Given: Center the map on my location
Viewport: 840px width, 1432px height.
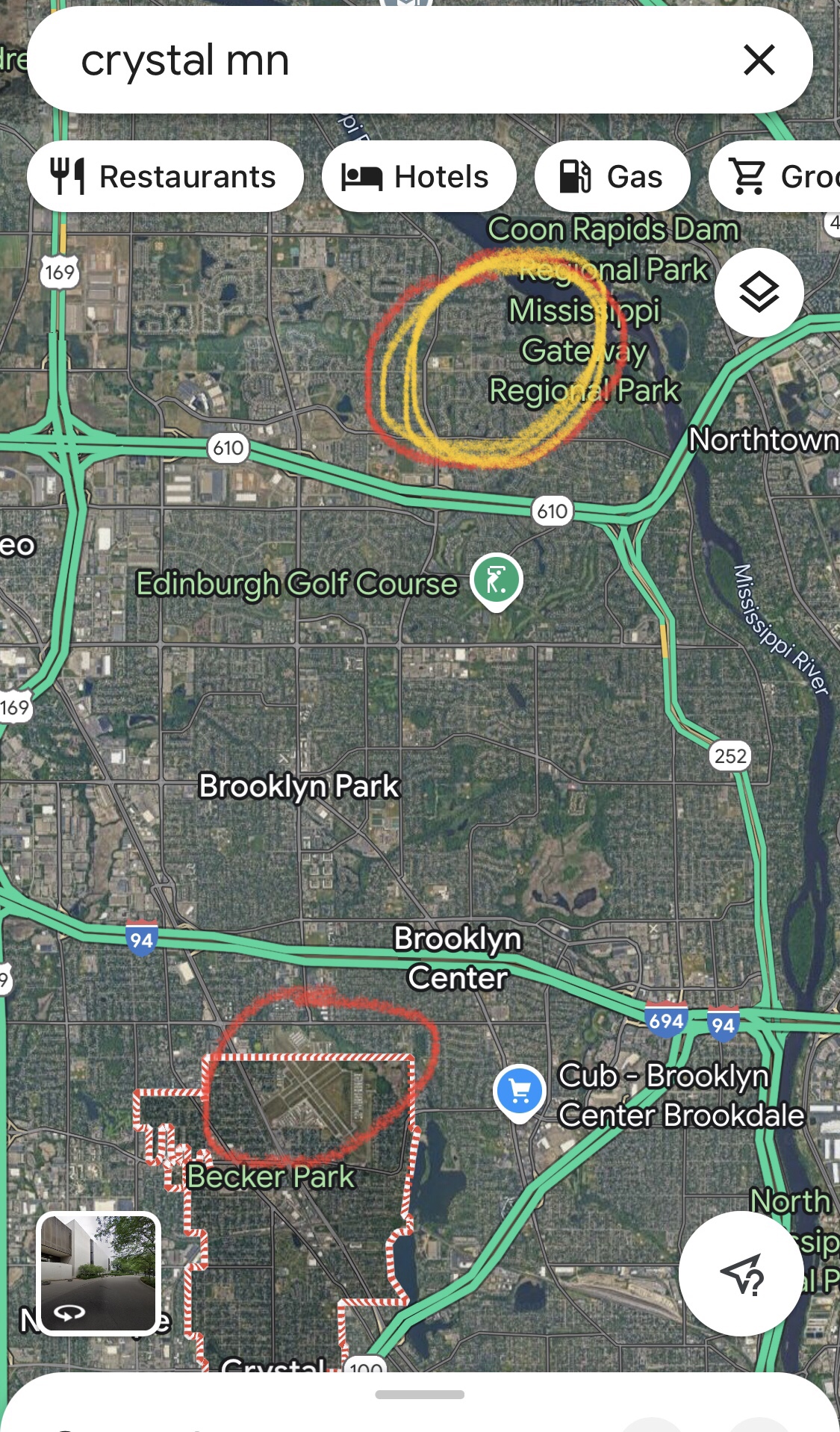Looking at the screenshot, I should point(741,1274).
